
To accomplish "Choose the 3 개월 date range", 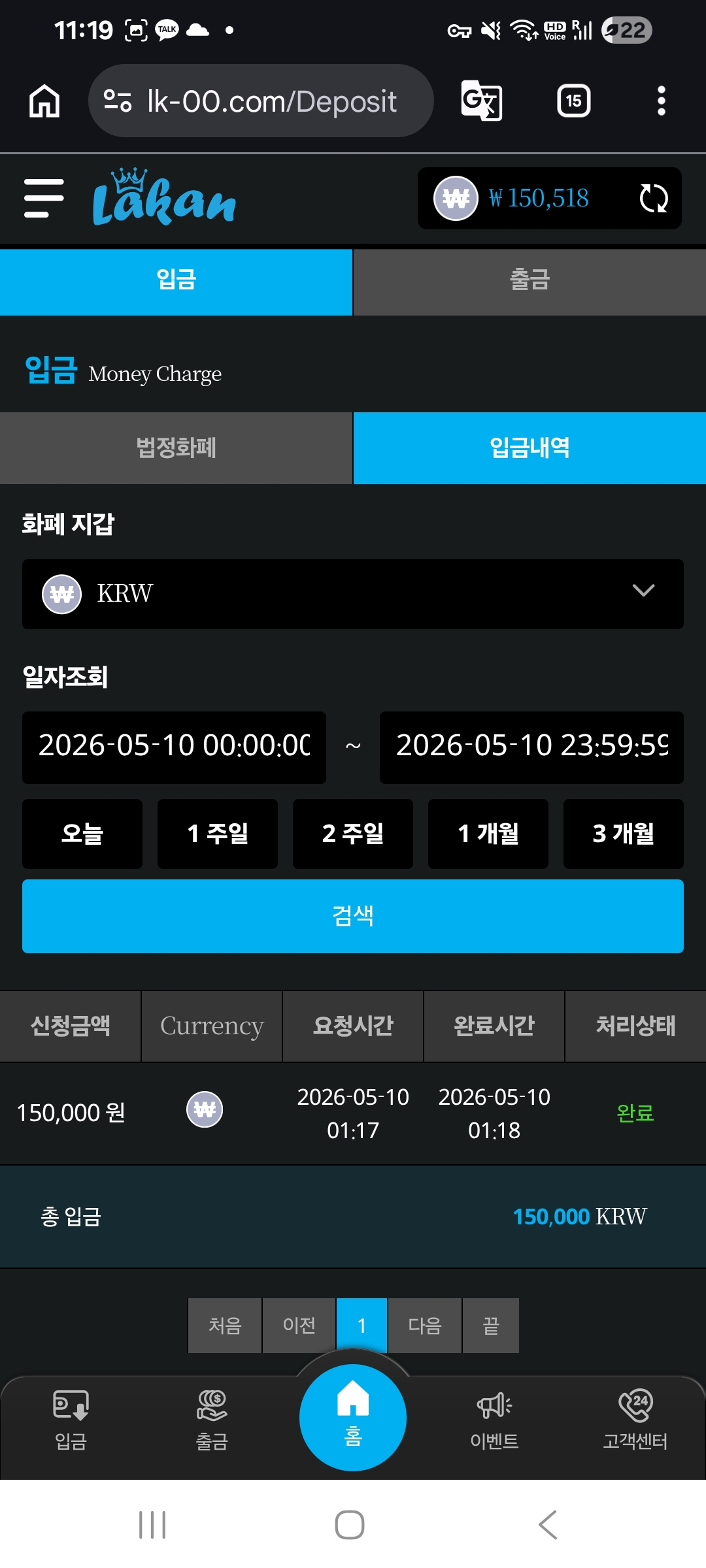I will (x=624, y=834).
